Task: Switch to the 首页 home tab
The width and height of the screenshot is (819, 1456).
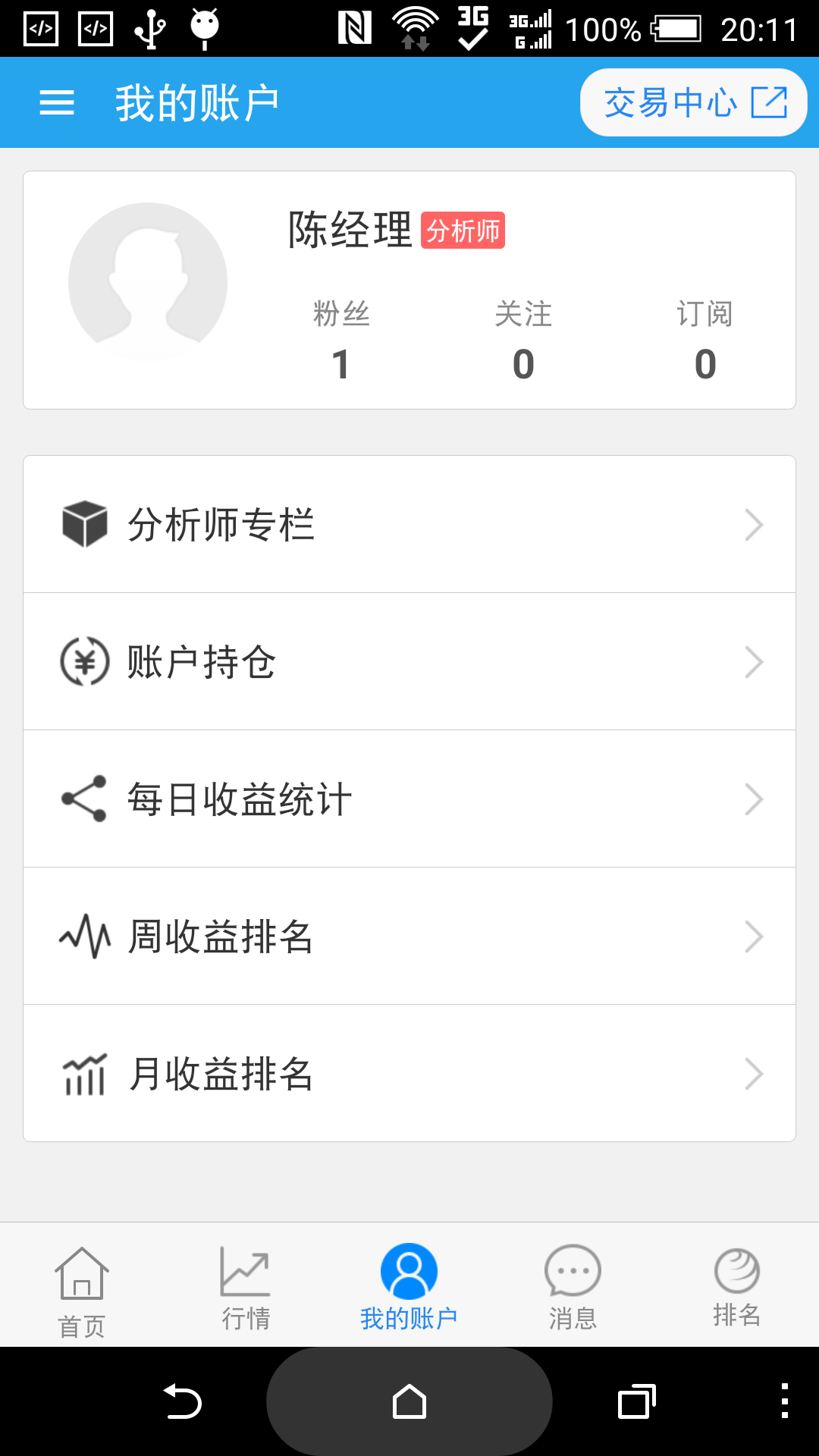Action: pos(82,1289)
